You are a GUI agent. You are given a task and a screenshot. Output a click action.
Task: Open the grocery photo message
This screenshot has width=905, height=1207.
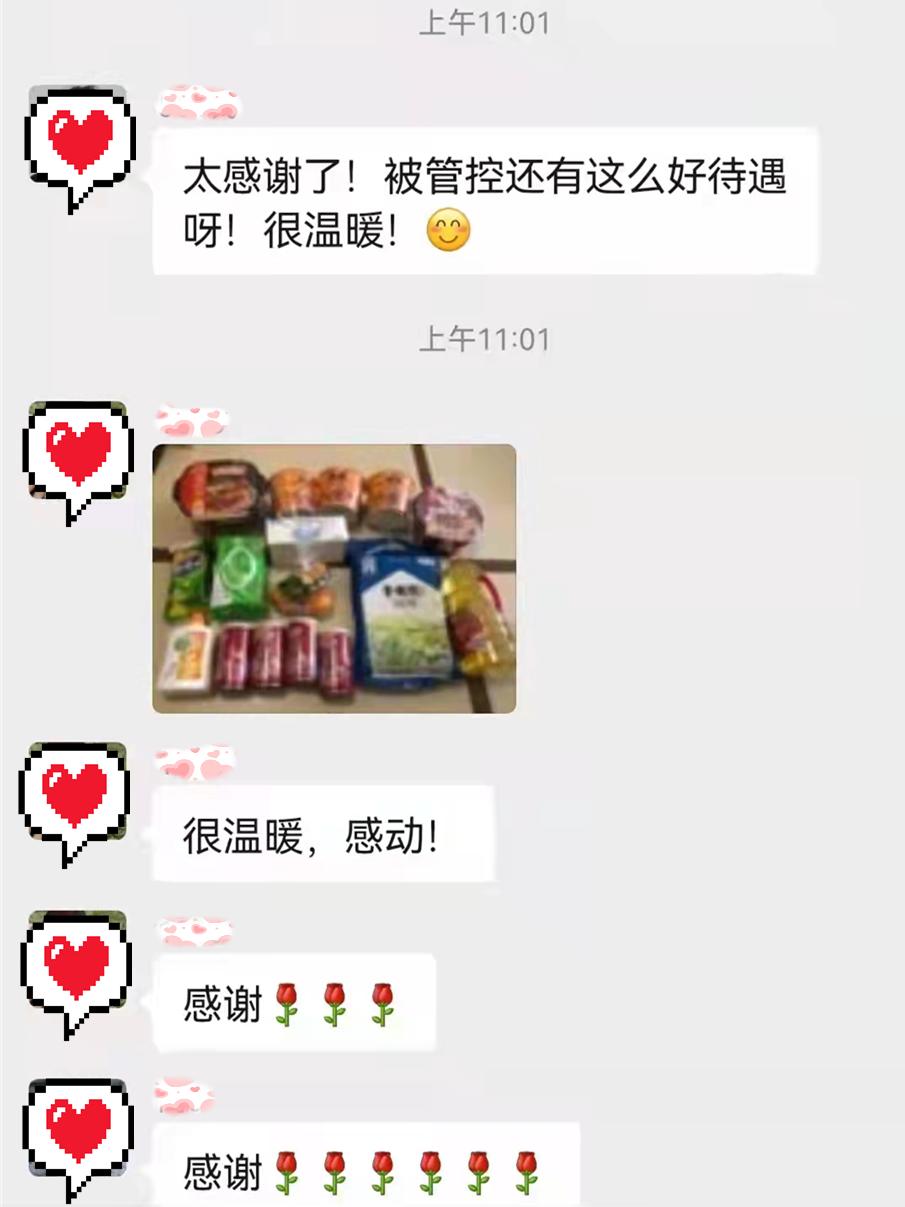click(x=334, y=578)
